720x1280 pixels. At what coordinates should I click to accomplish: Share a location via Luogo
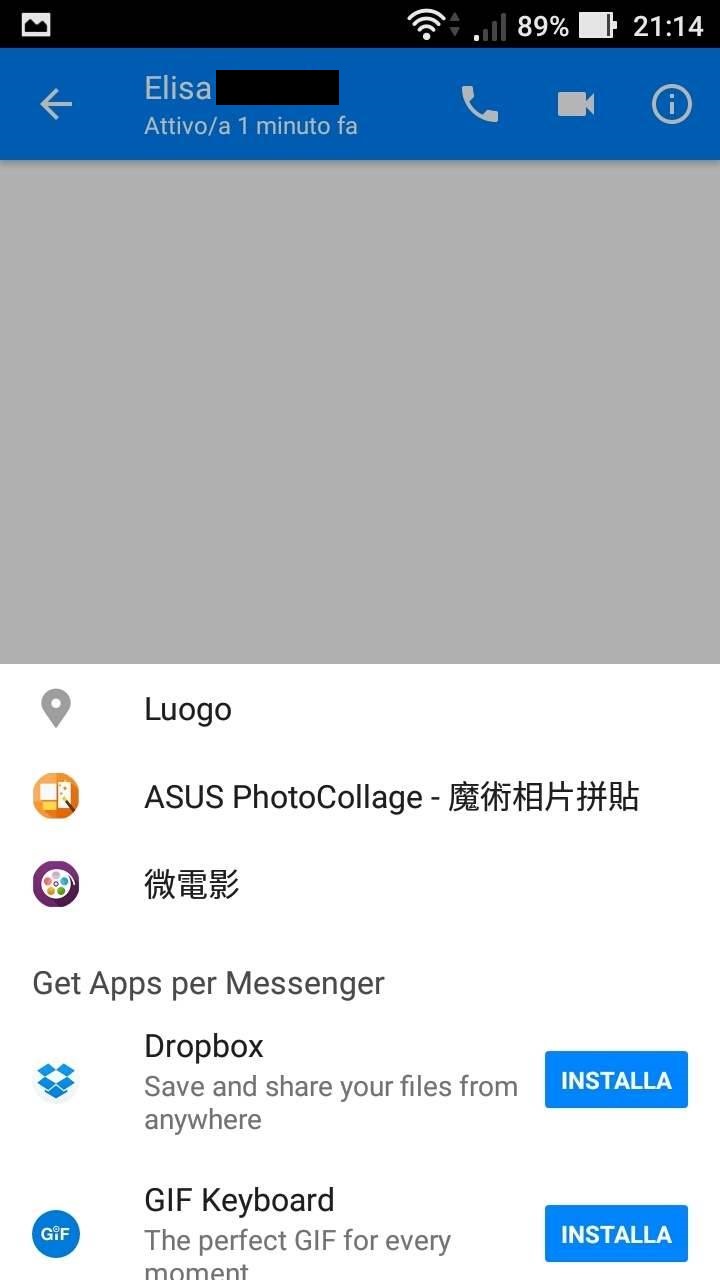point(360,709)
